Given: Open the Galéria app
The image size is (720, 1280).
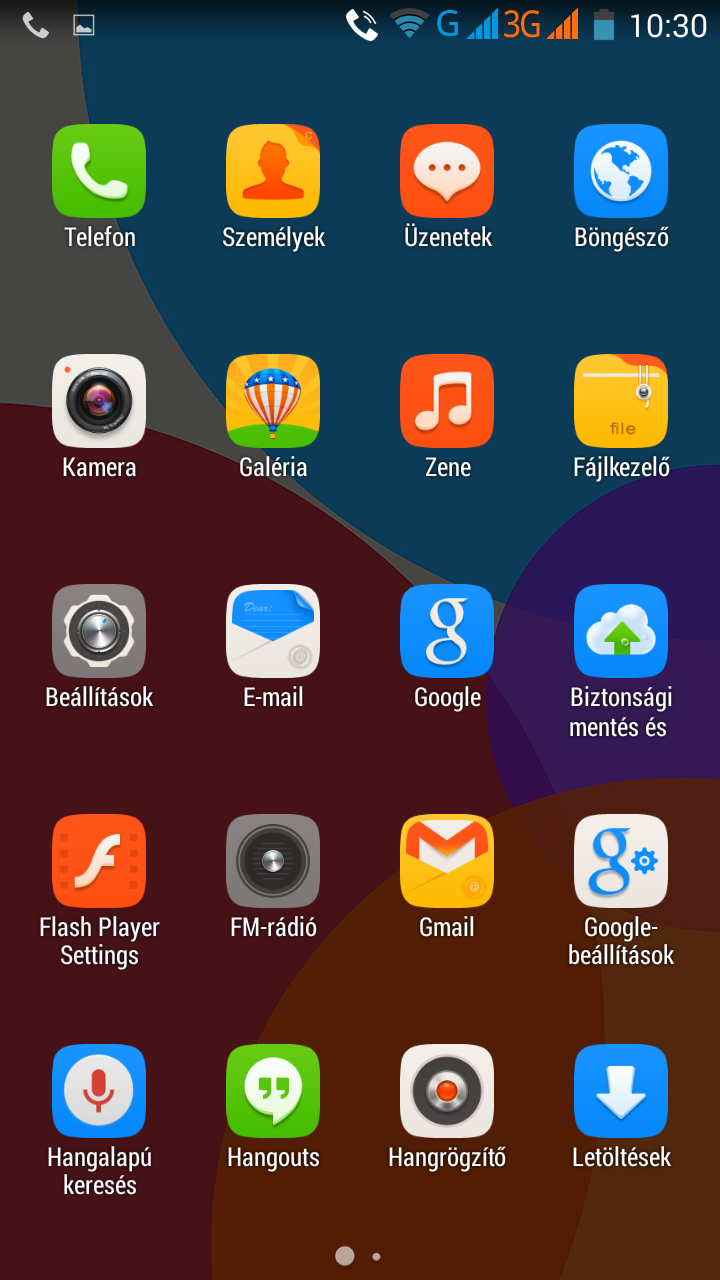Looking at the screenshot, I should click(x=273, y=401).
